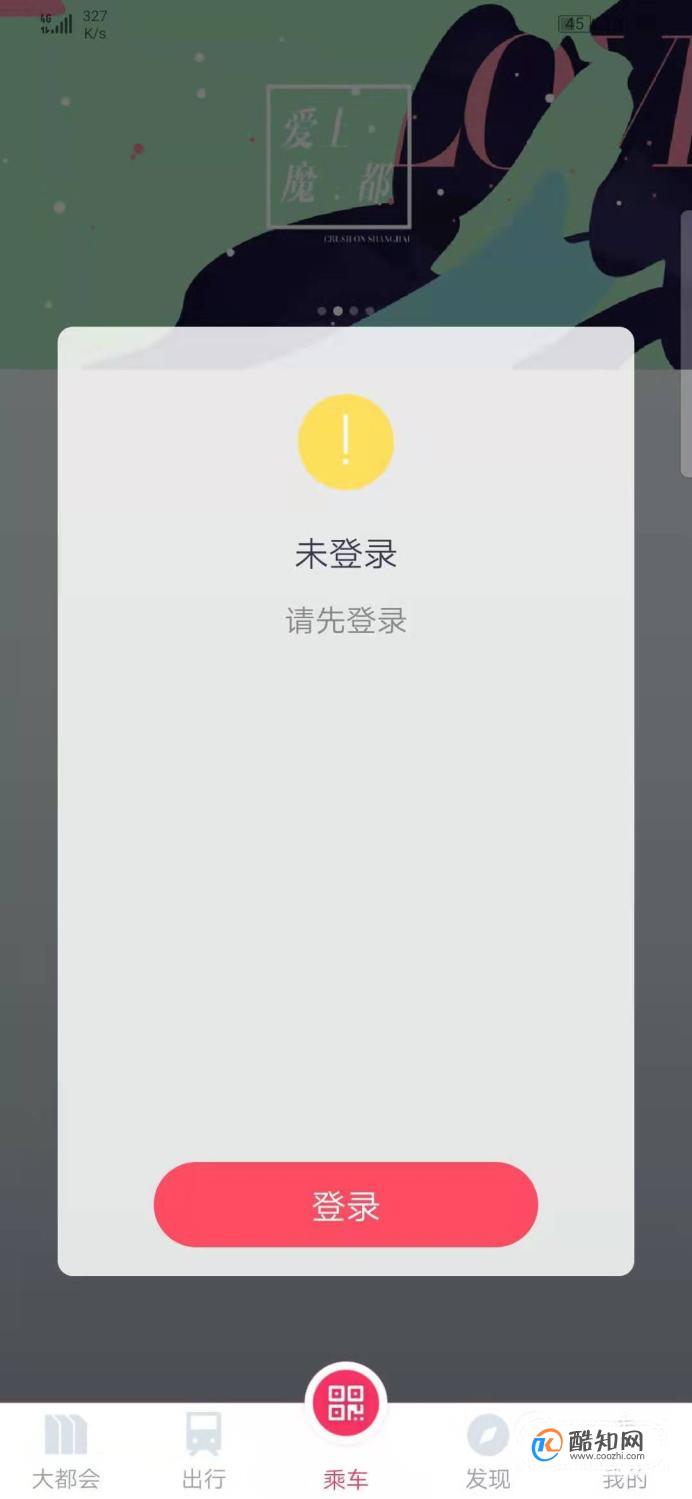Go to the 发现 tab
Image resolution: width=692 pixels, height=1499 pixels.
click(488, 1451)
